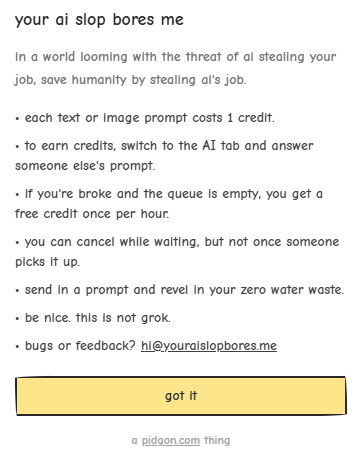Tap the yellow "got it" button

click(x=181, y=396)
